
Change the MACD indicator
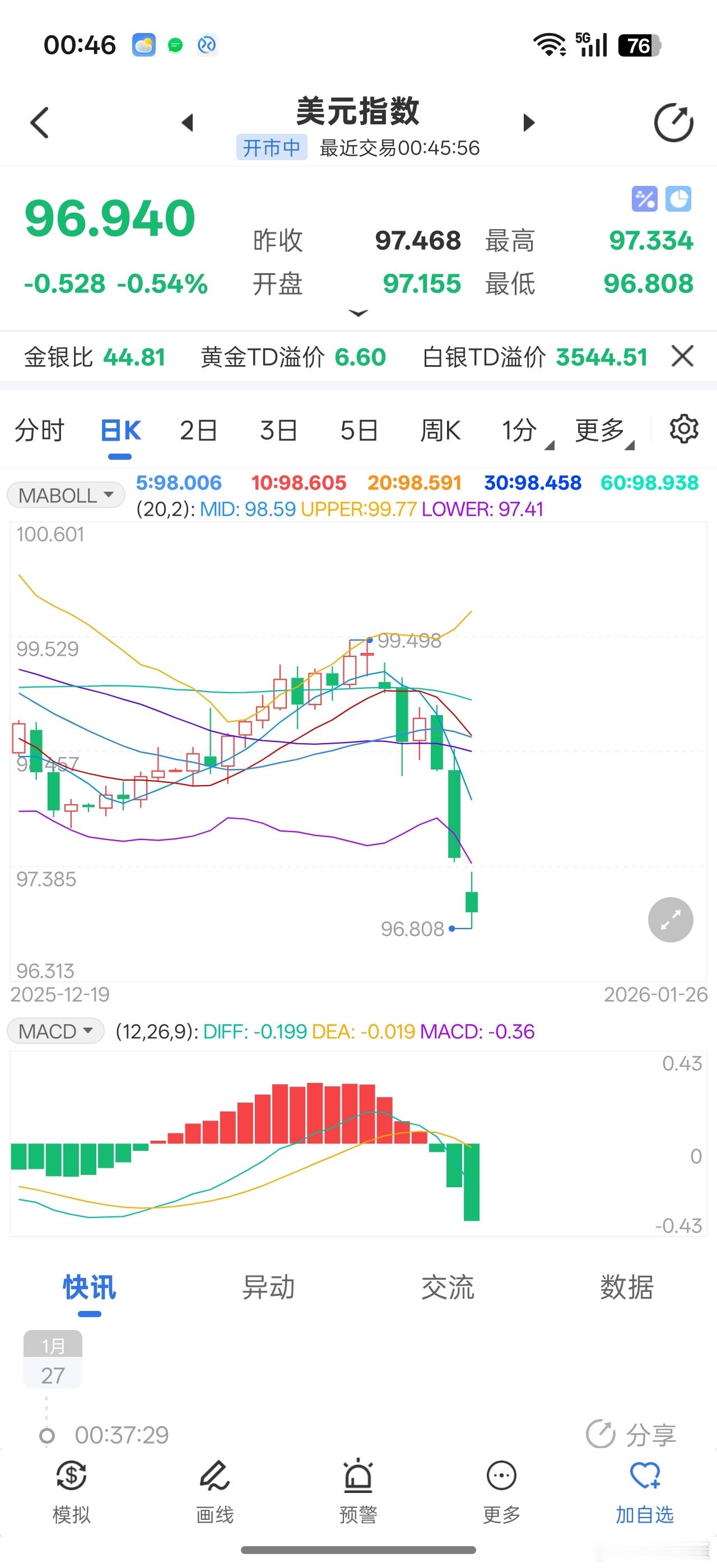click(55, 1031)
